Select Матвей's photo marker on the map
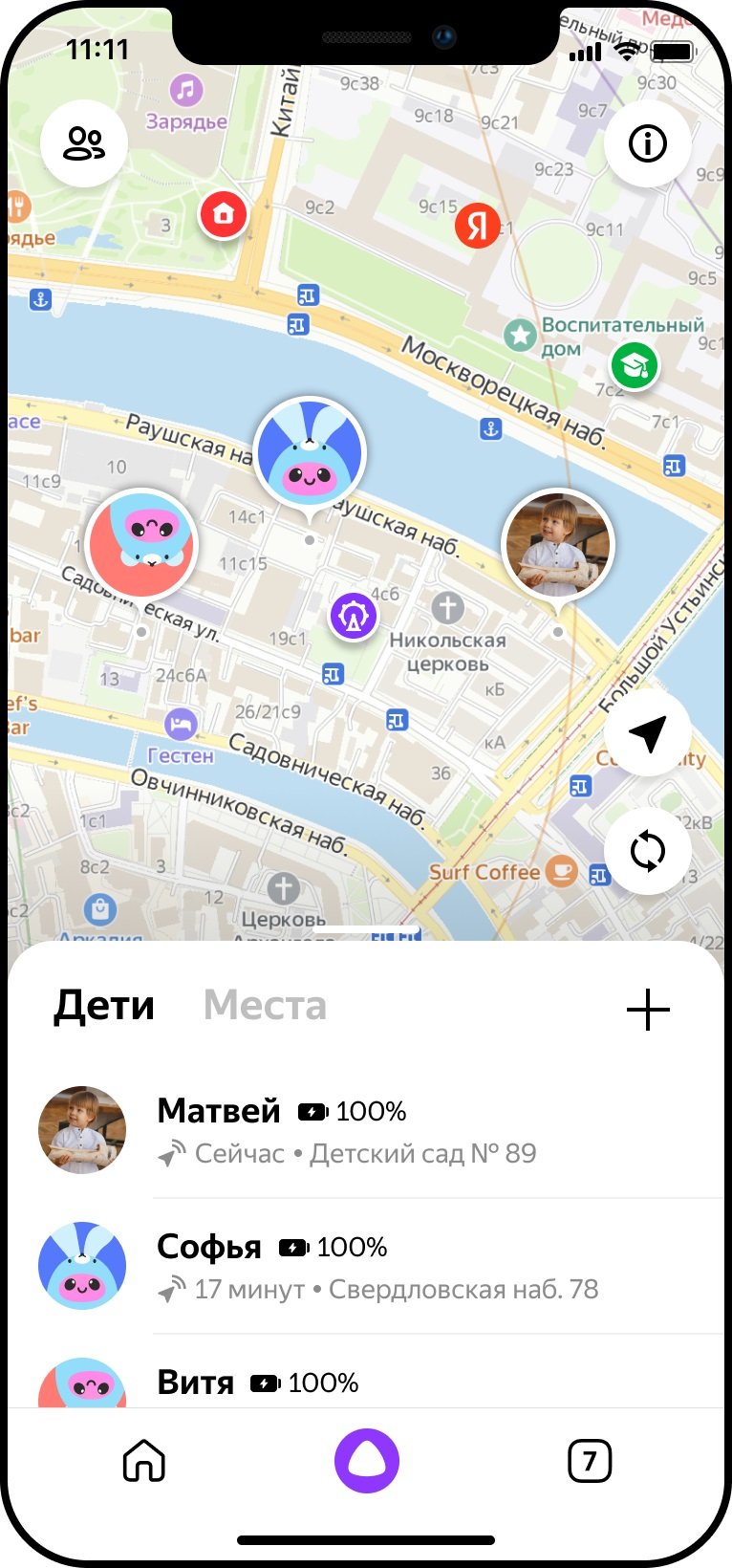 558,547
